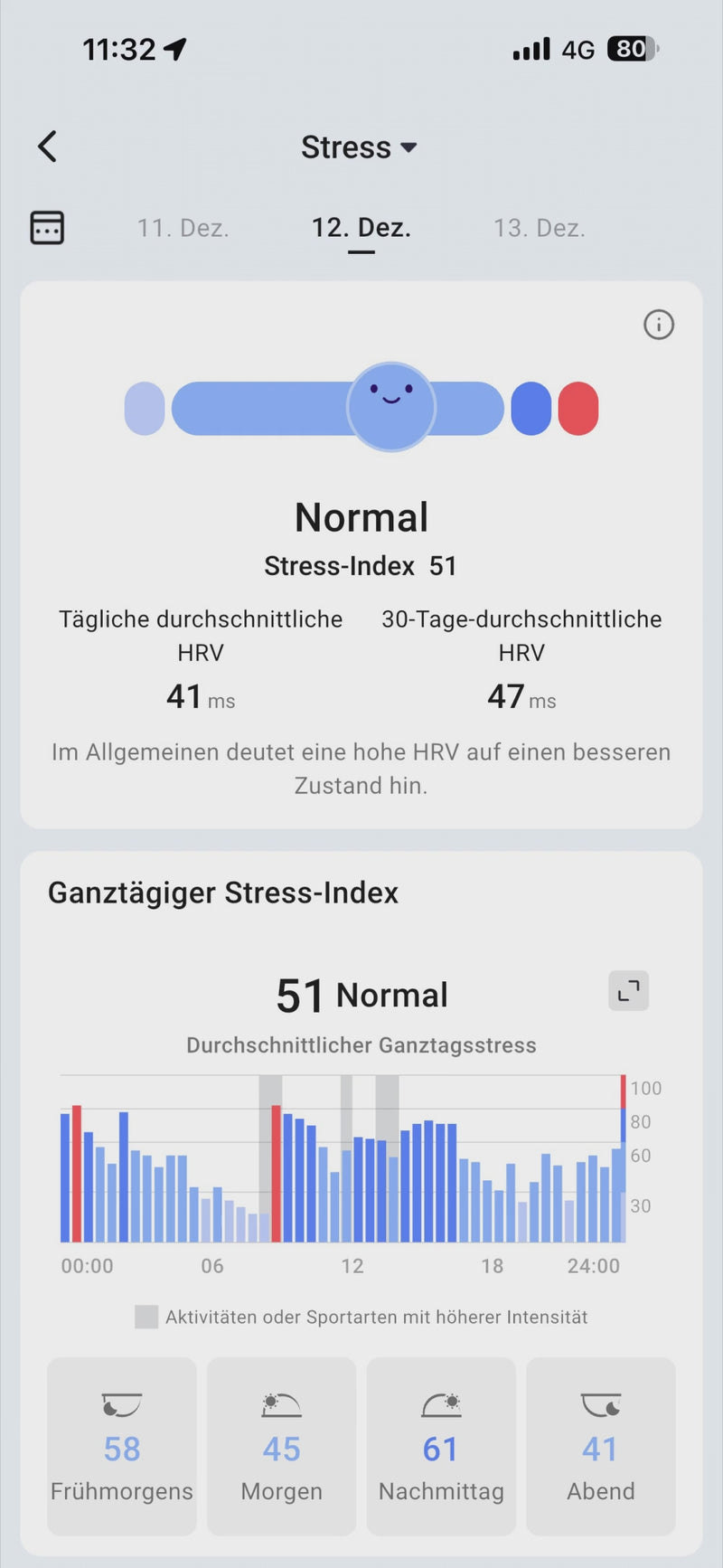Switch to 11. Dez. date

(x=183, y=228)
